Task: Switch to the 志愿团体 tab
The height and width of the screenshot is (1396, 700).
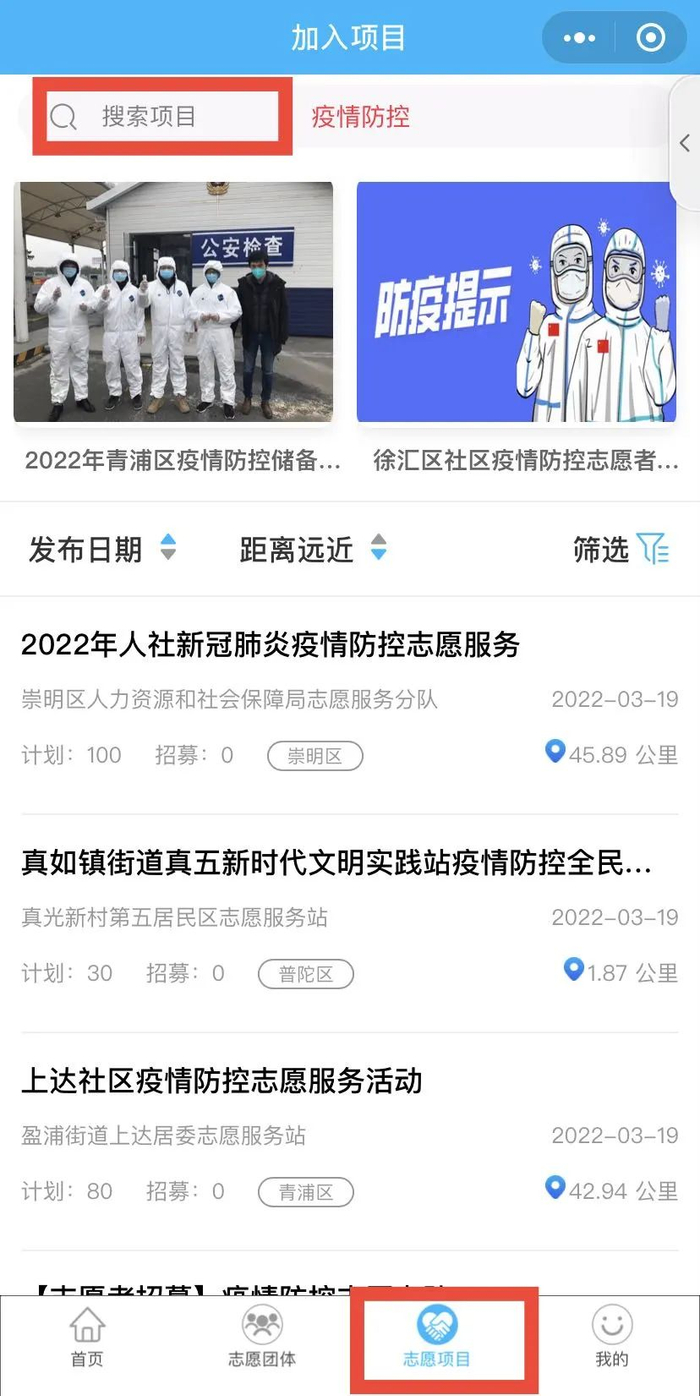Action: coord(262,1337)
